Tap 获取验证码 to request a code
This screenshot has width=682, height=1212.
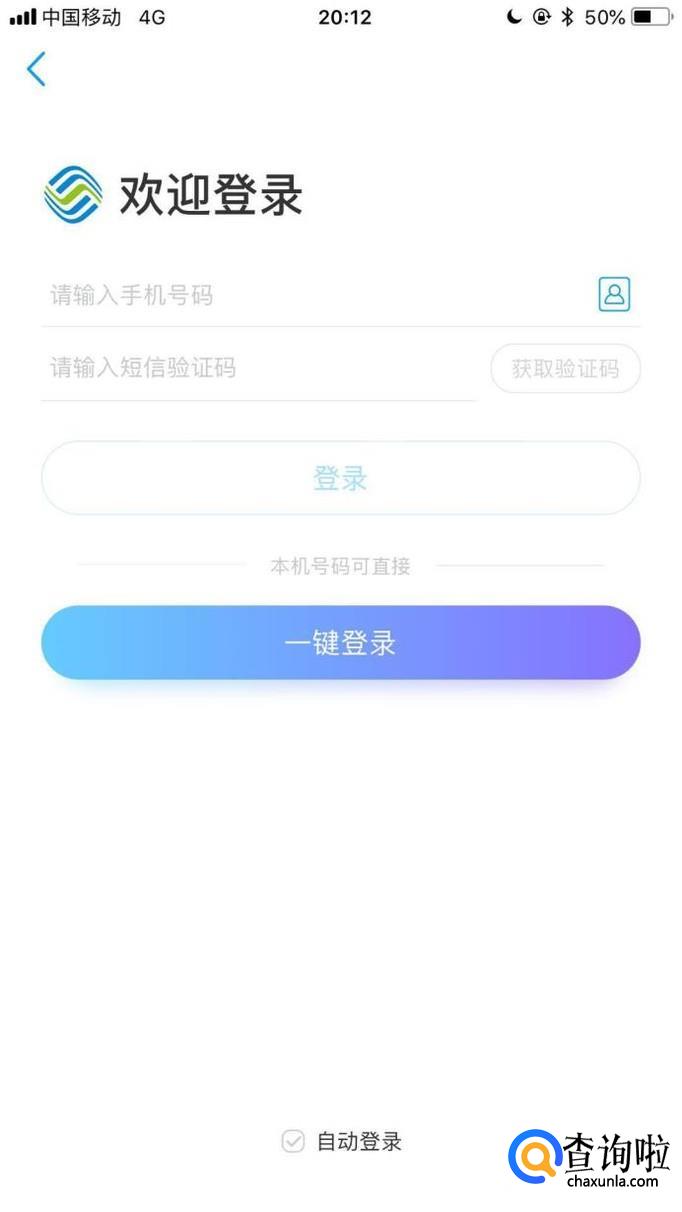565,369
